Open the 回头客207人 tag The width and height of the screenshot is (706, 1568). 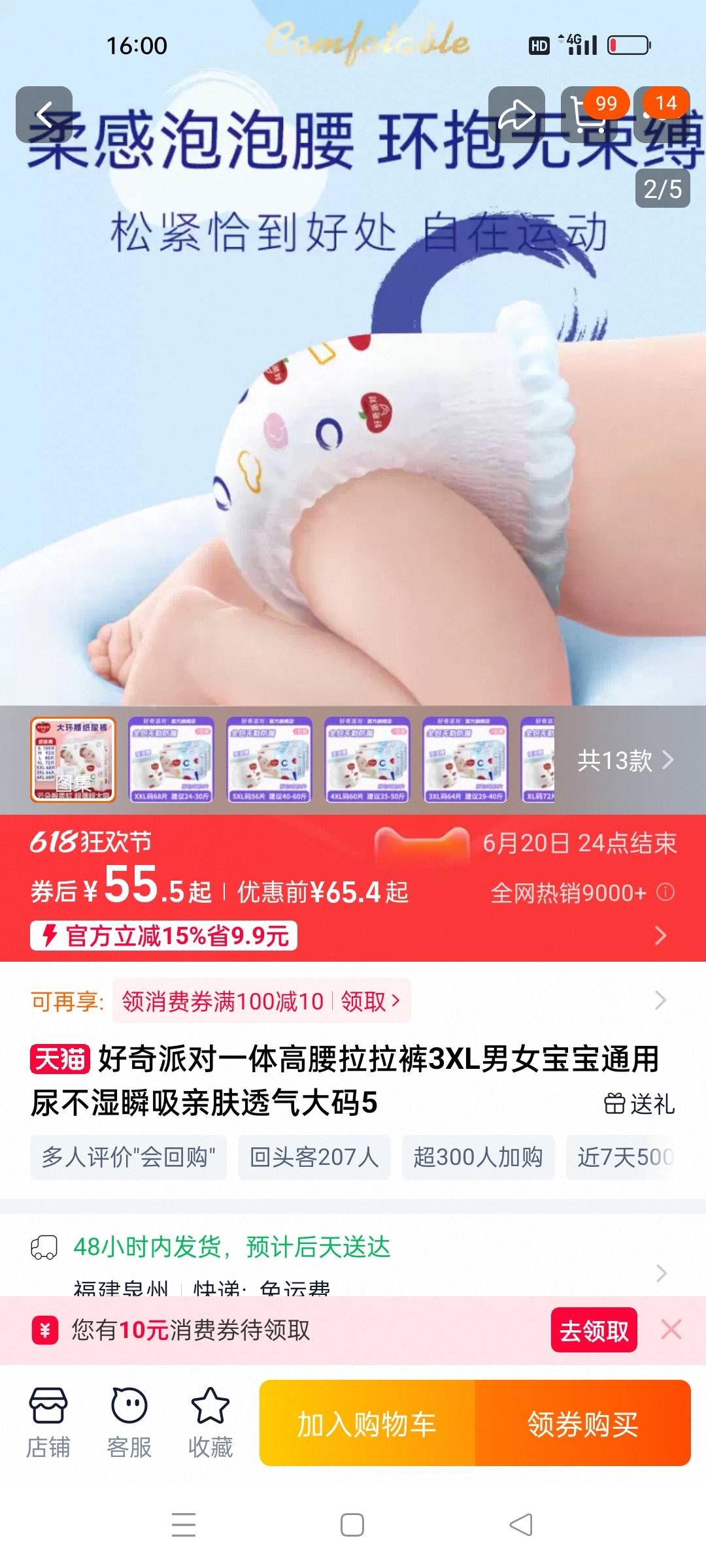[314, 1157]
